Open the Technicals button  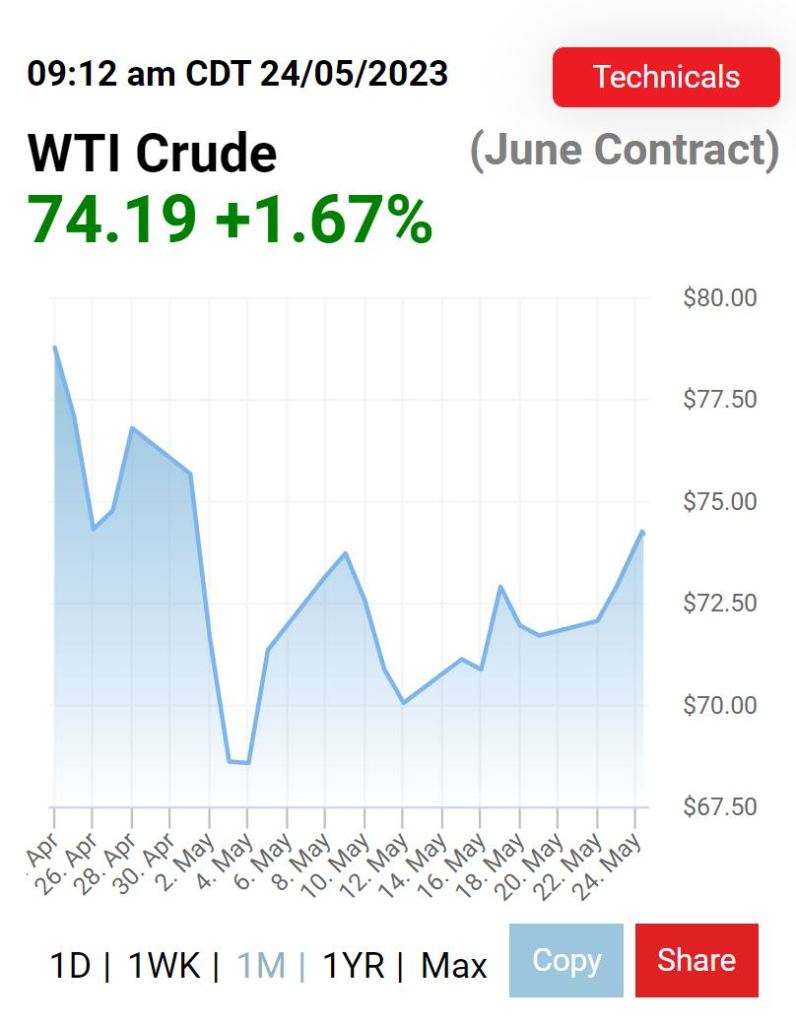click(666, 77)
